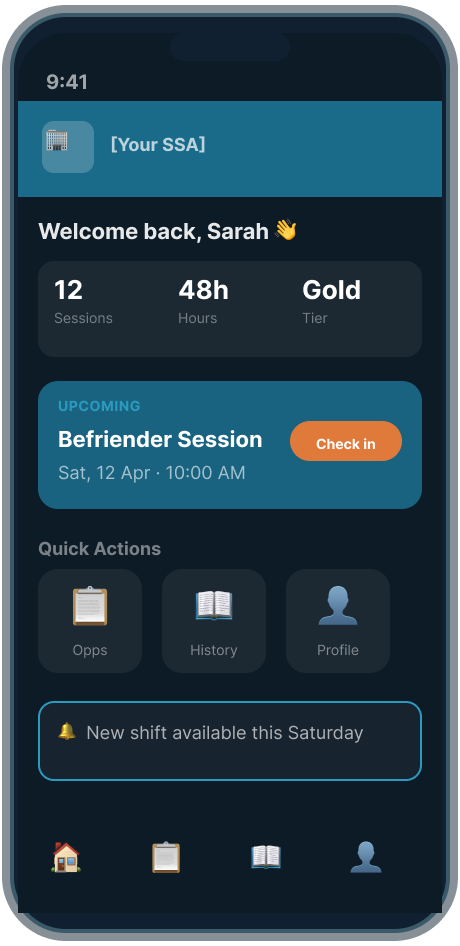Switch to the clipboard tab in bottom bar
The height and width of the screenshot is (946, 460).
point(165,857)
